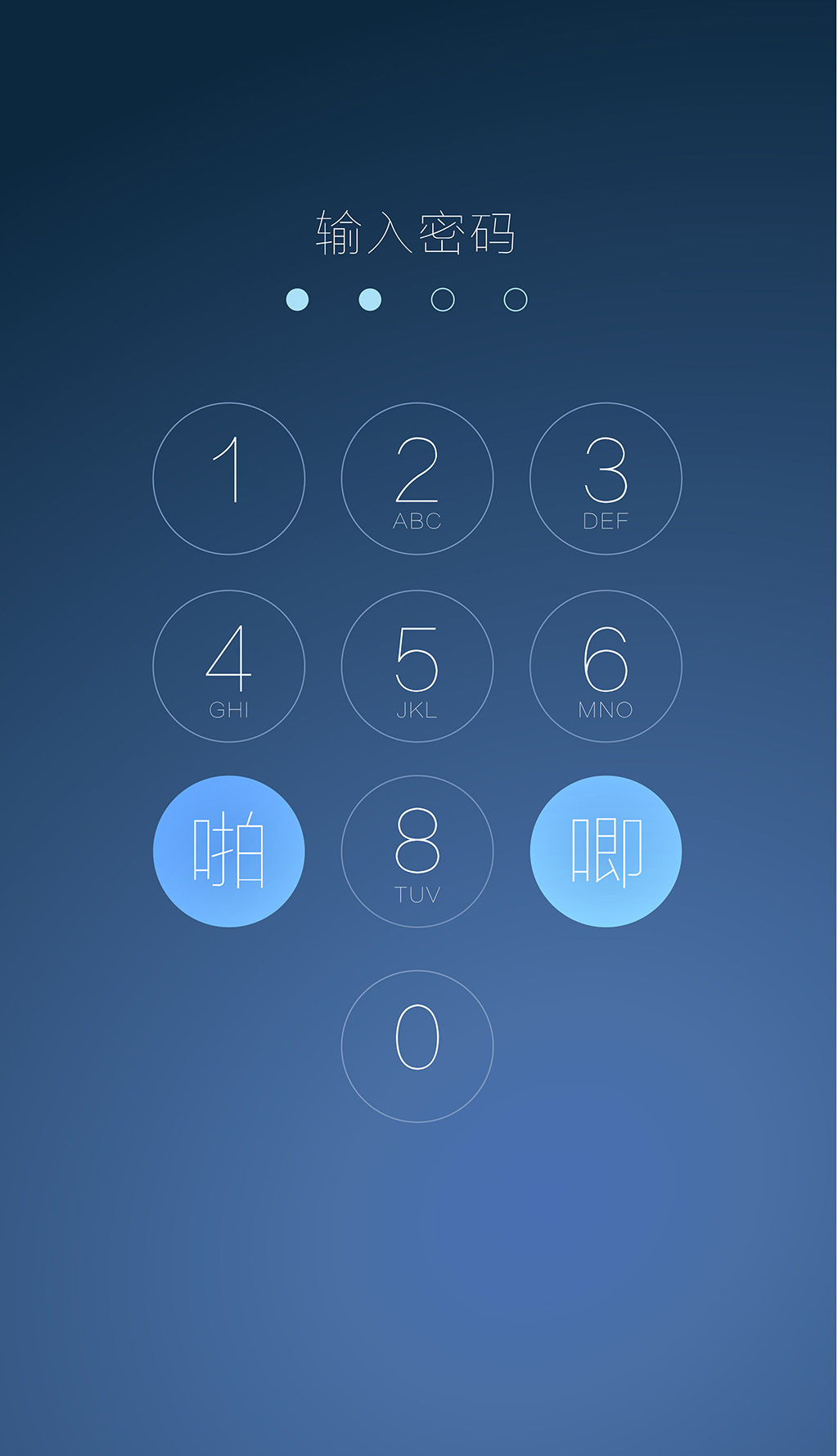838x1456 pixels.
Task: Tap the 6 MNO key
Action: (x=606, y=666)
